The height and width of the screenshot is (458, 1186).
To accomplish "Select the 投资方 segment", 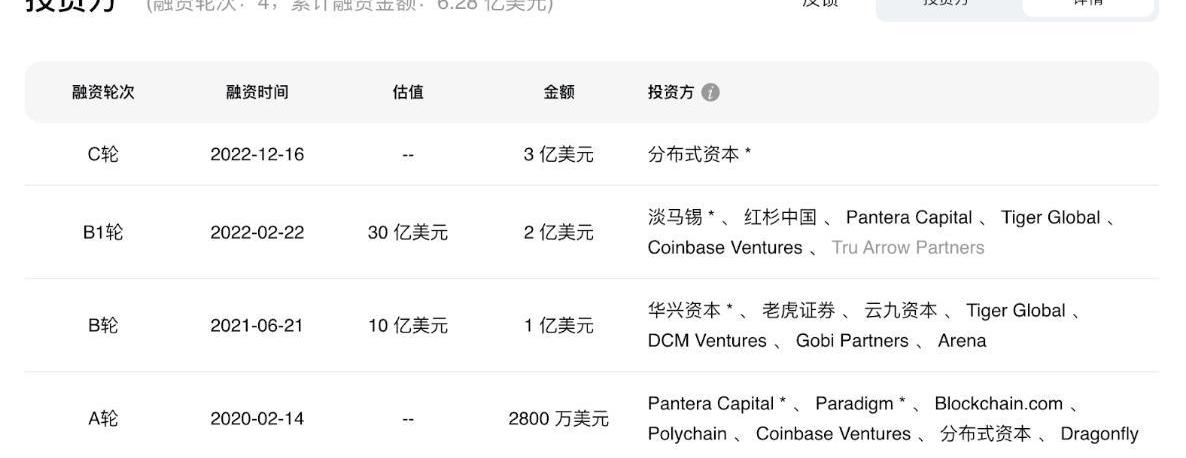I will click(x=947, y=5).
